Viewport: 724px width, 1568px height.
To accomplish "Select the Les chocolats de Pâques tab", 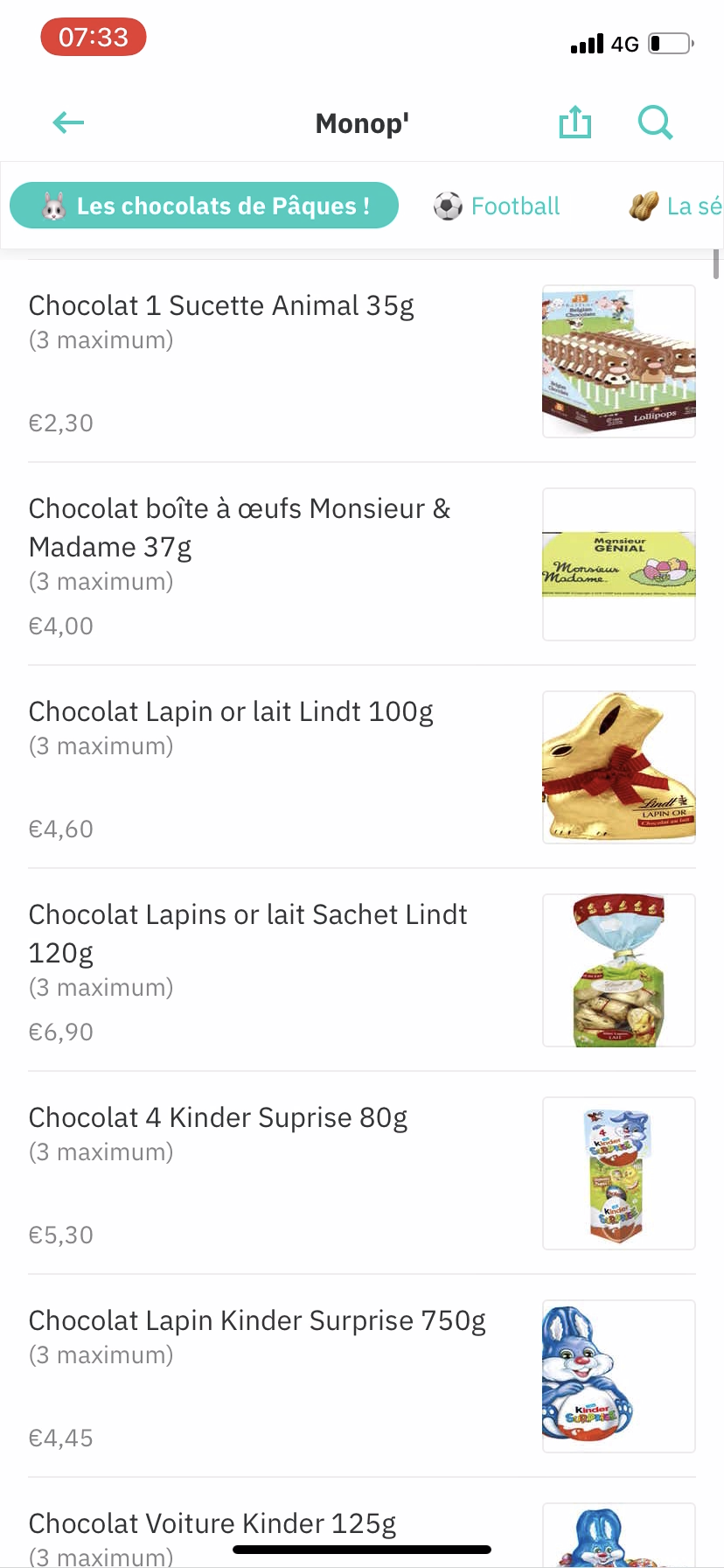I will pos(204,205).
